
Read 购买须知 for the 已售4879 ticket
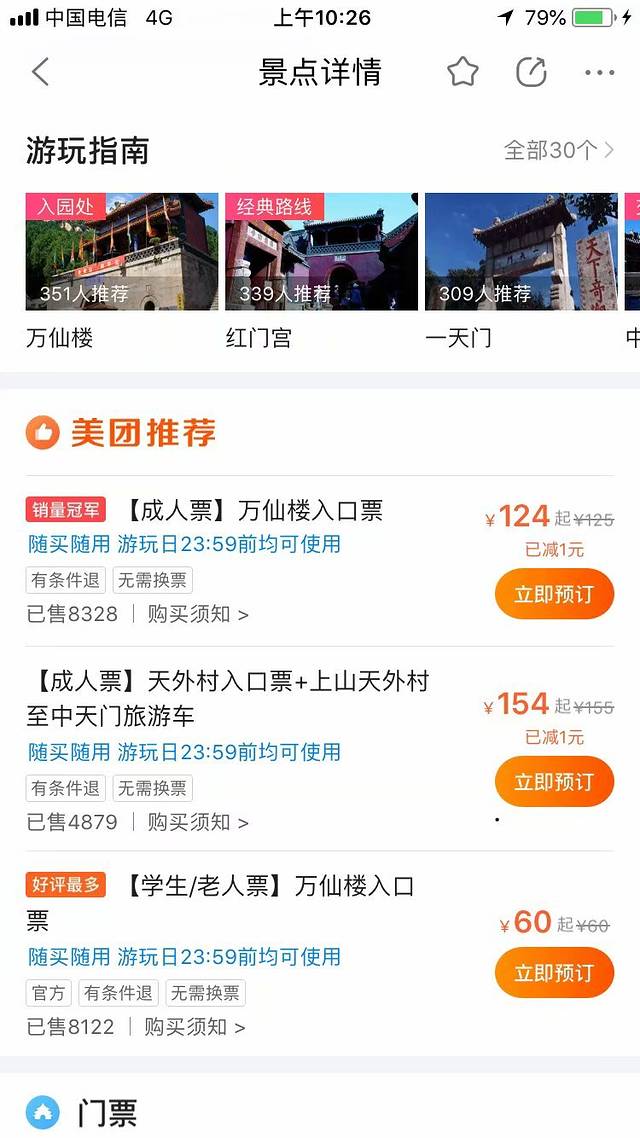click(198, 822)
